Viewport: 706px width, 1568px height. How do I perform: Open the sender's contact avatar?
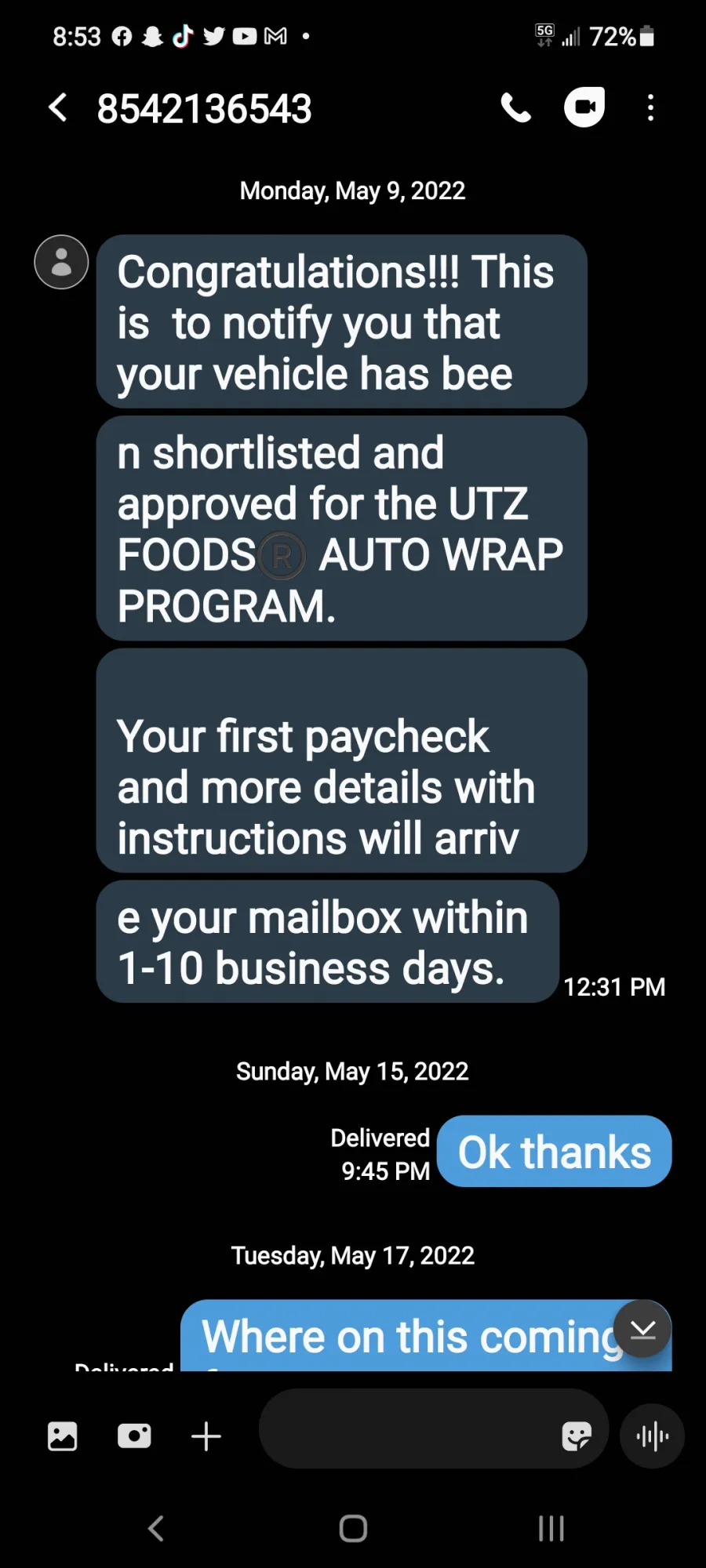(x=61, y=262)
